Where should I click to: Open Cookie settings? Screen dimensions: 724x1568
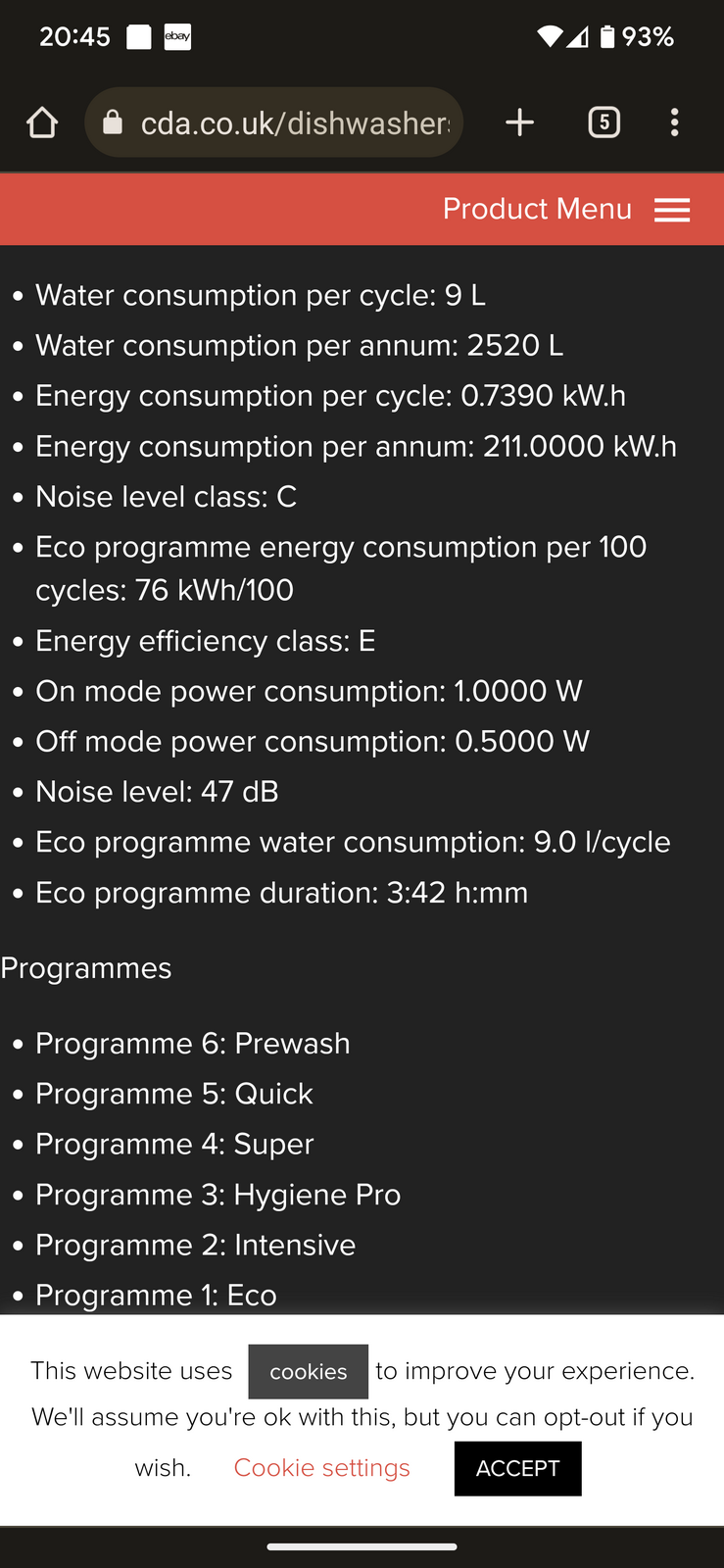[321, 1468]
